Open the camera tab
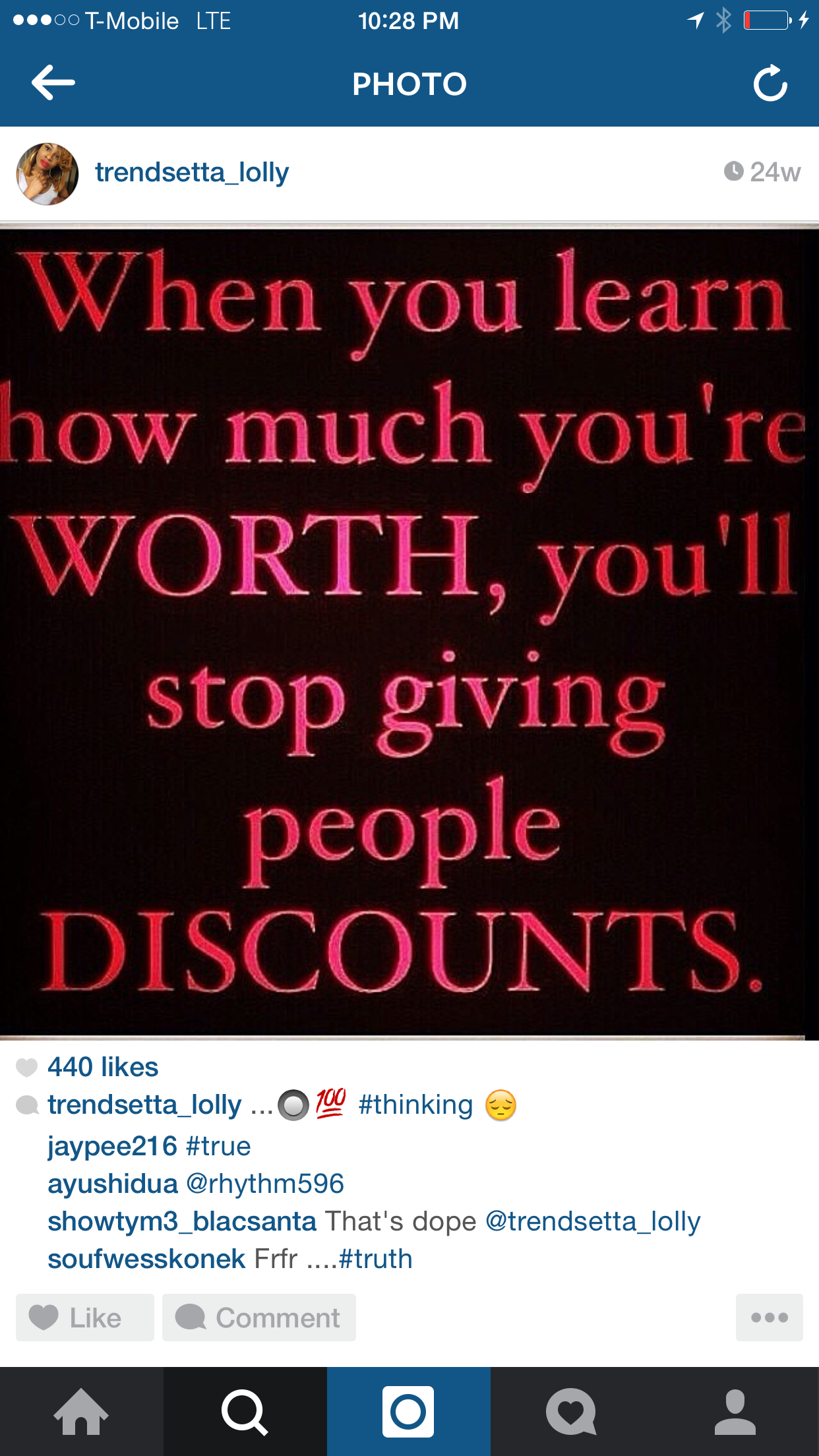819x1456 pixels. click(408, 1412)
